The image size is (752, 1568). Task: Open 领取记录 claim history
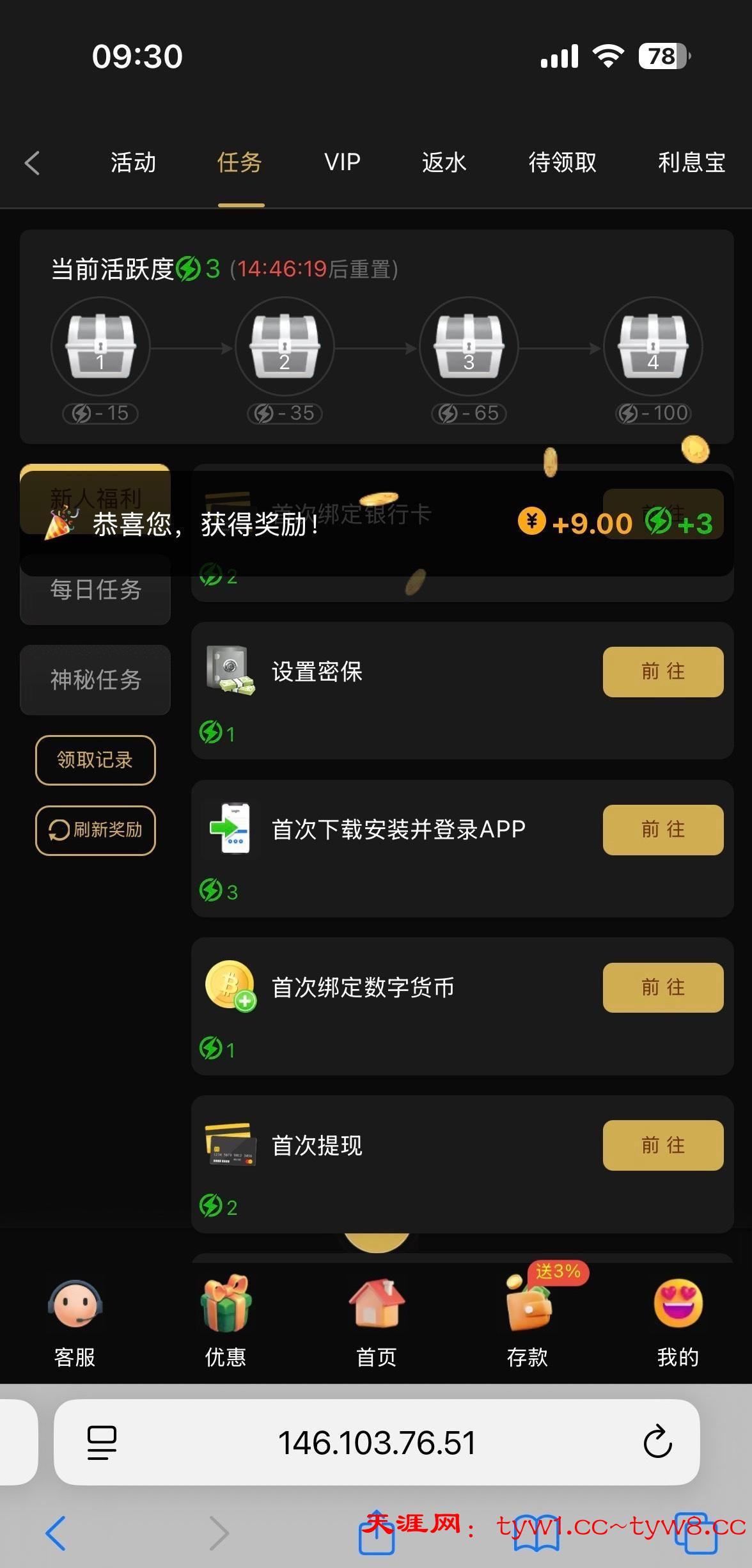pos(95,760)
